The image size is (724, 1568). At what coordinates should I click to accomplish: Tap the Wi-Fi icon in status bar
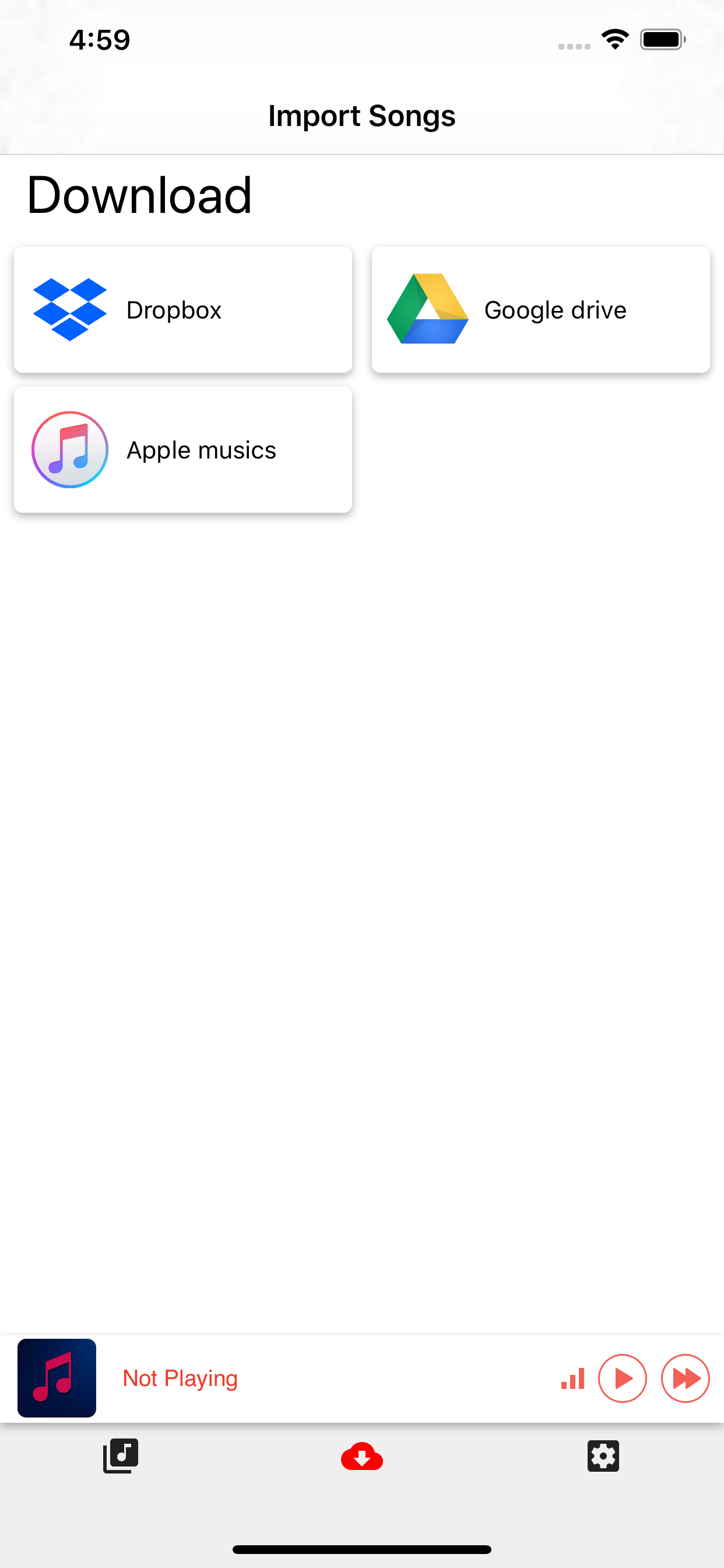[x=614, y=38]
